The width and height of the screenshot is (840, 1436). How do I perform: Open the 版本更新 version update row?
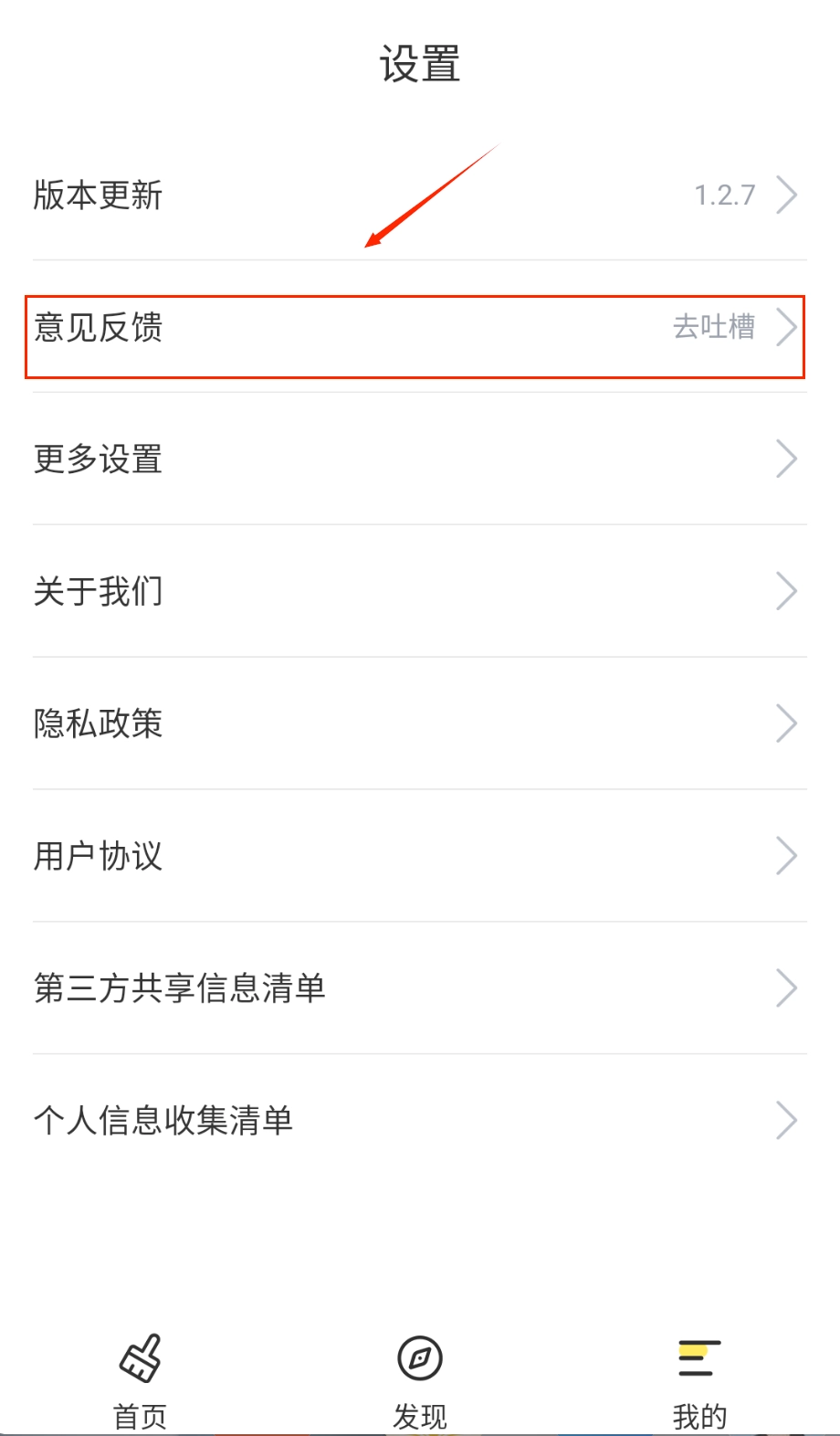click(419, 195)
